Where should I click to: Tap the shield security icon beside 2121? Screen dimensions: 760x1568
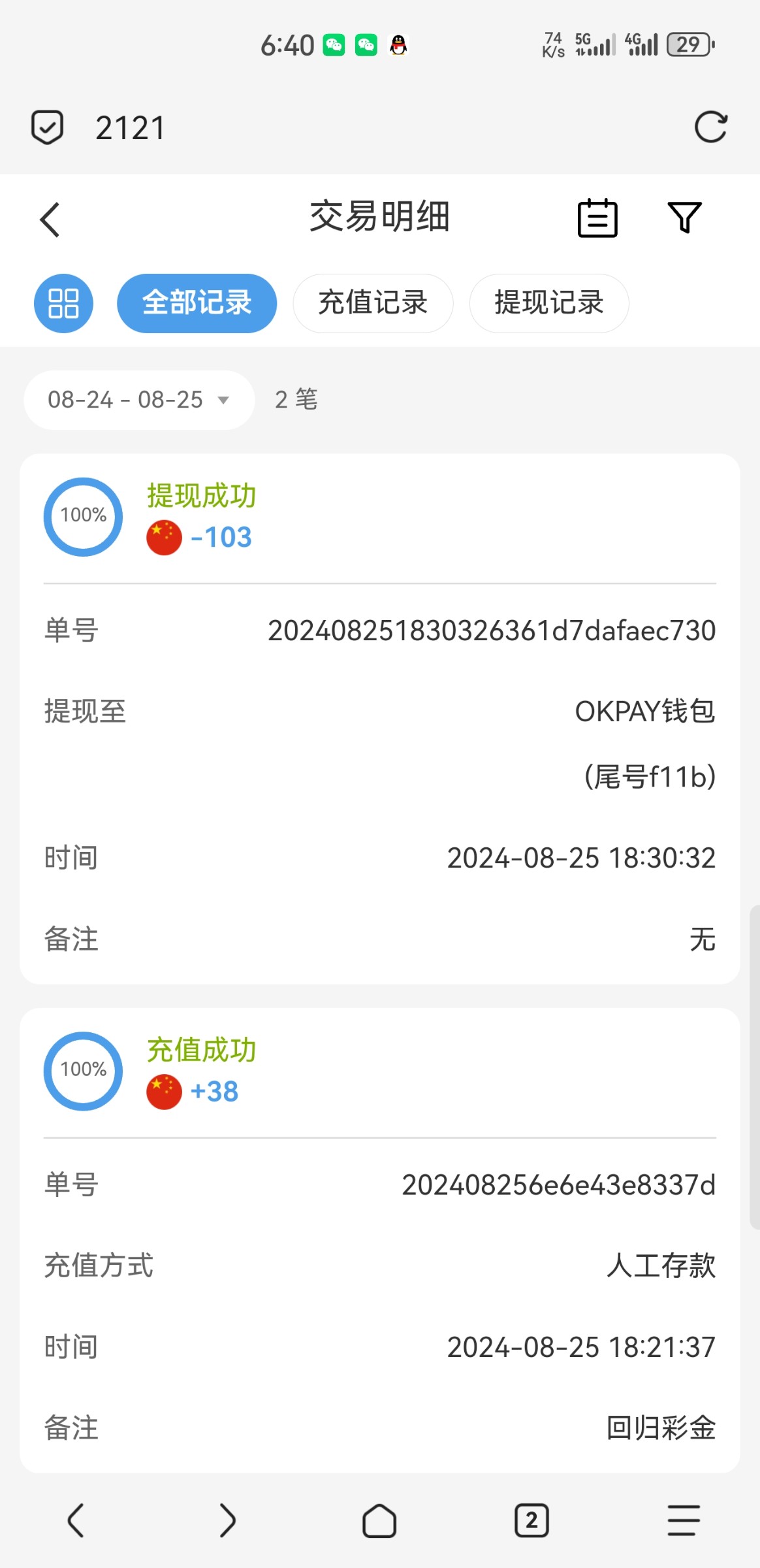coord(48,127)
